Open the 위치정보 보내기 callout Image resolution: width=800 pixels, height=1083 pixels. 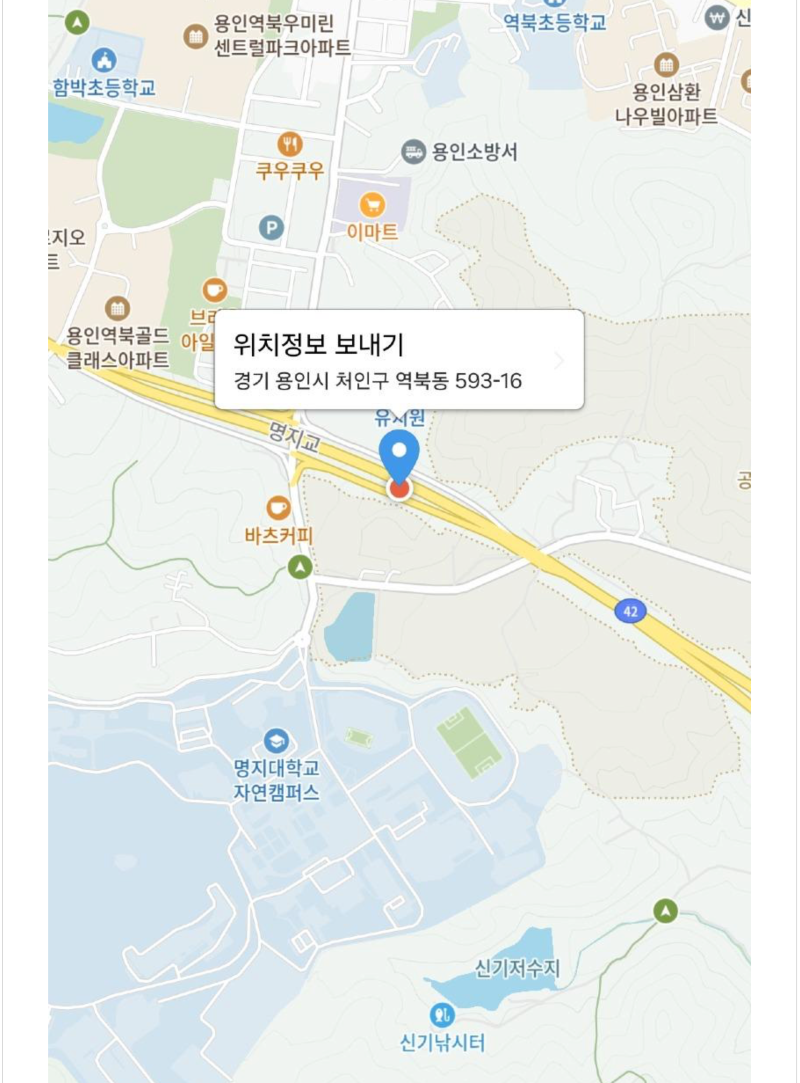tap(399, 360)
